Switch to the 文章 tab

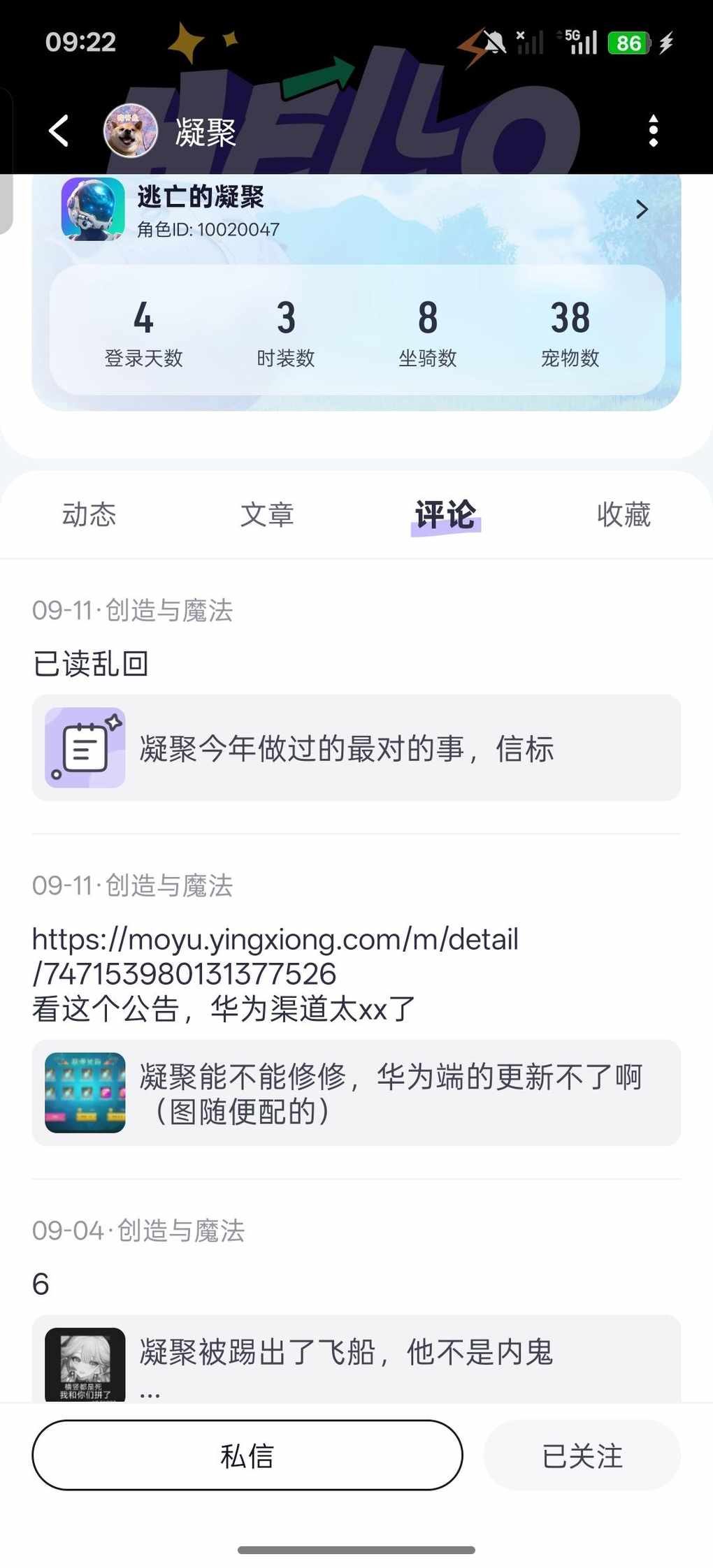[267, 515]
